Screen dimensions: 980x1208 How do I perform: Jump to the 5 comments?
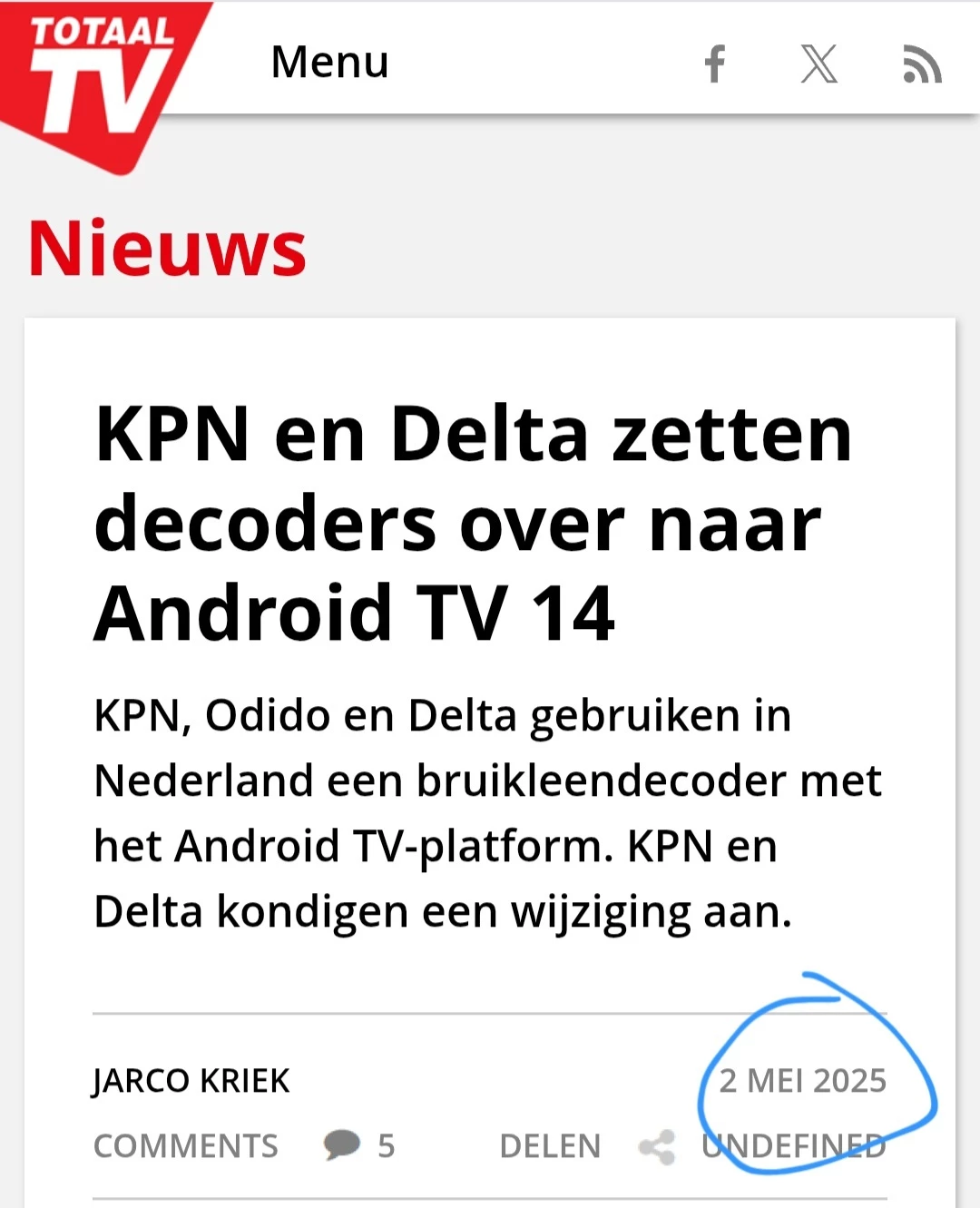[x=358, y=1145]
